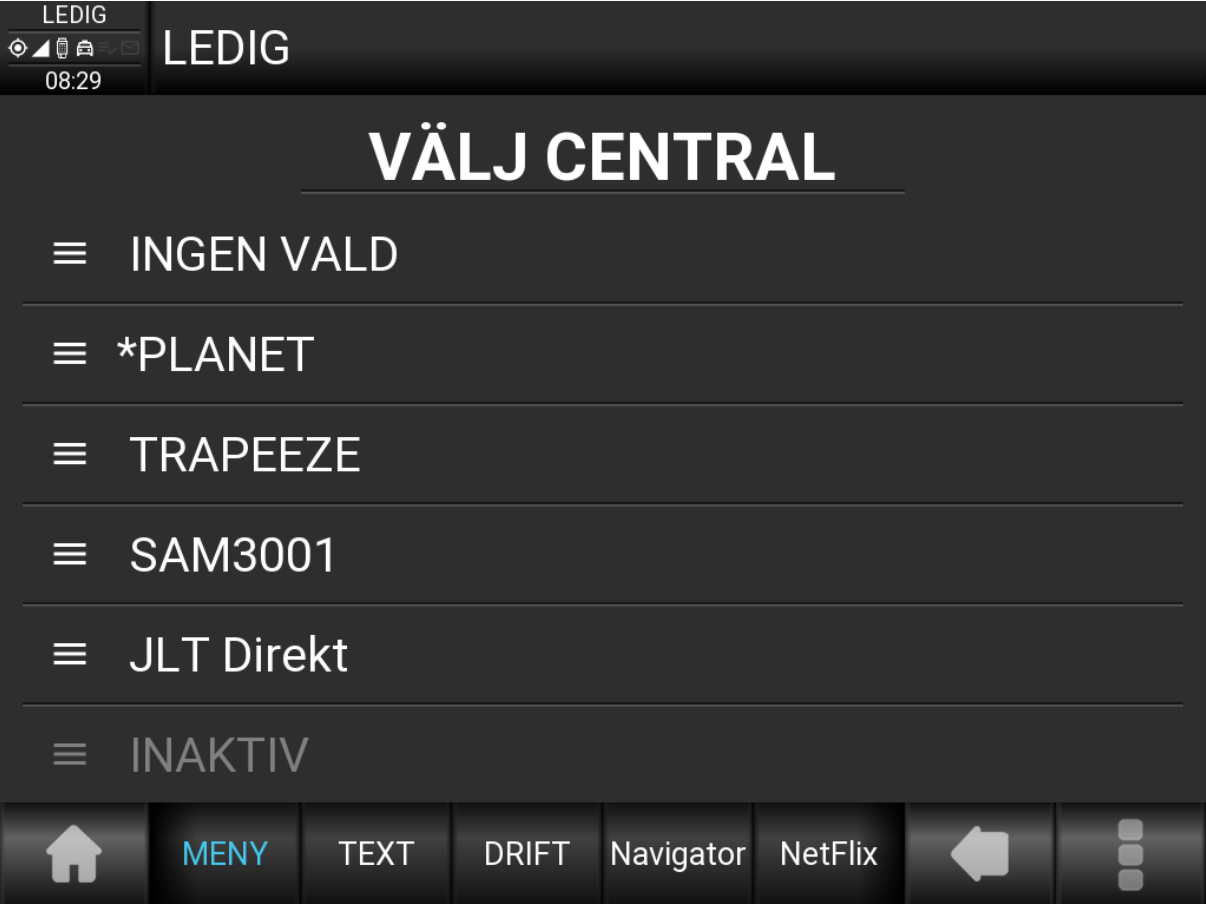Choose the *PLANET central
The image size is (1206, 904).
click(216, 355)
